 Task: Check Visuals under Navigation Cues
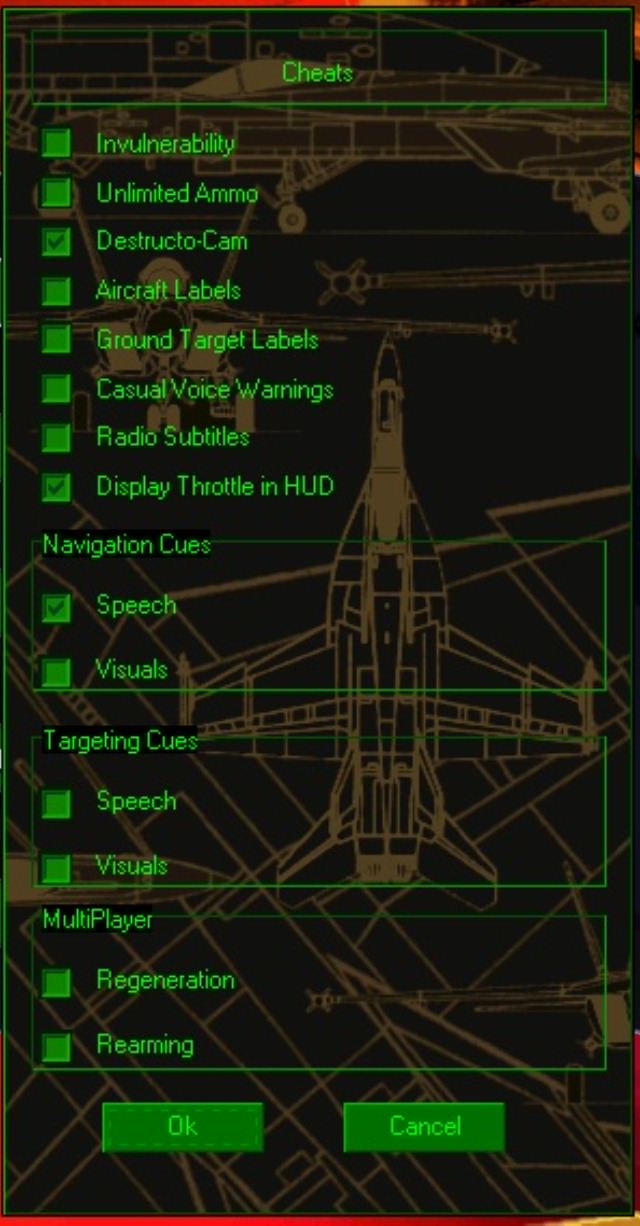pyautogui.click(x=57, y=670)
